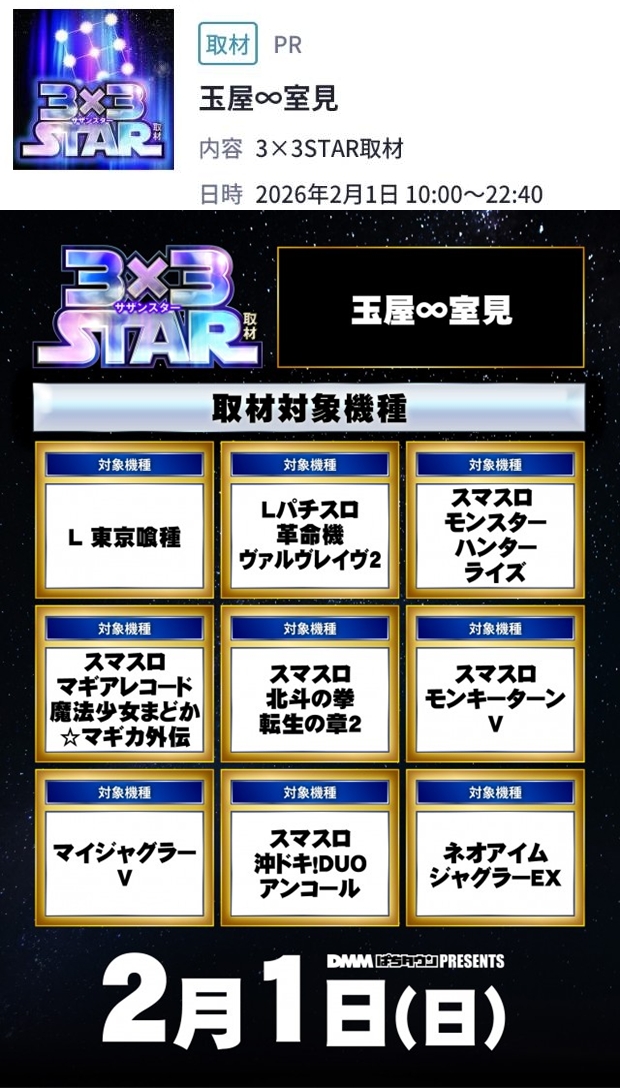This screenshot has width=620, height=1088.
Task: Open the 3×3 STAR event thumbnail
Action: (93, 89)
